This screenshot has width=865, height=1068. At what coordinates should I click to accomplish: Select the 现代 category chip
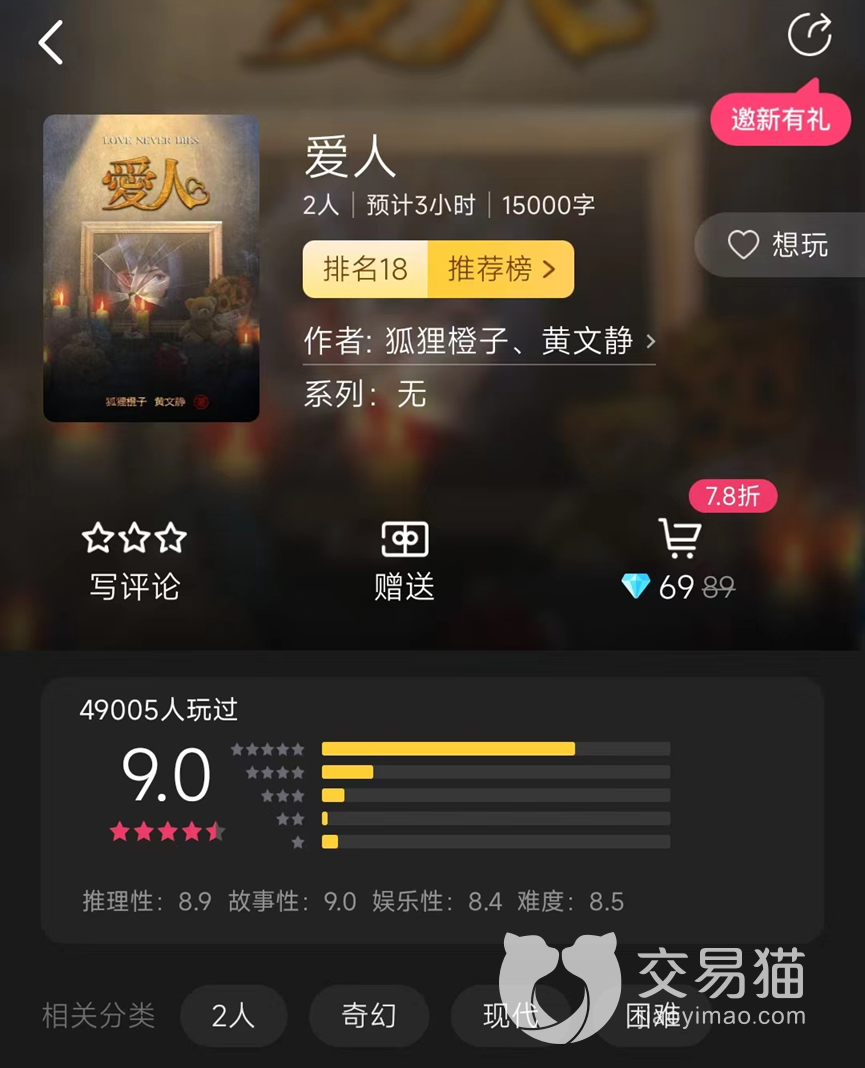(x=510, y=1016)
